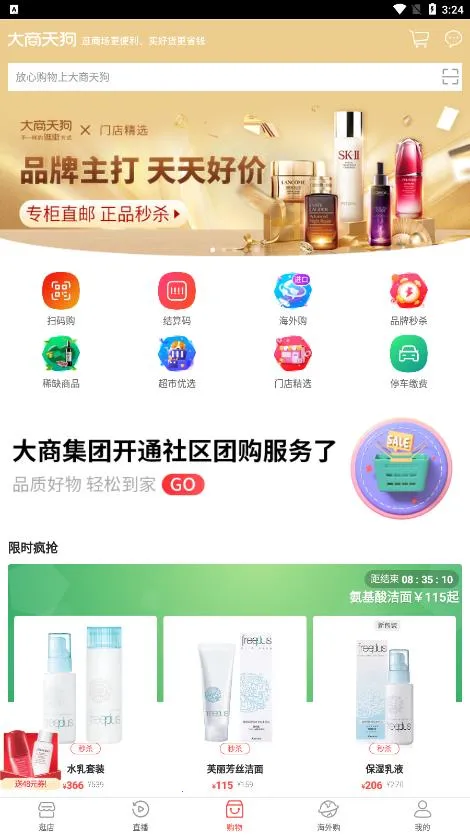Open the 送48元券 floating coupon

(30, 761)
